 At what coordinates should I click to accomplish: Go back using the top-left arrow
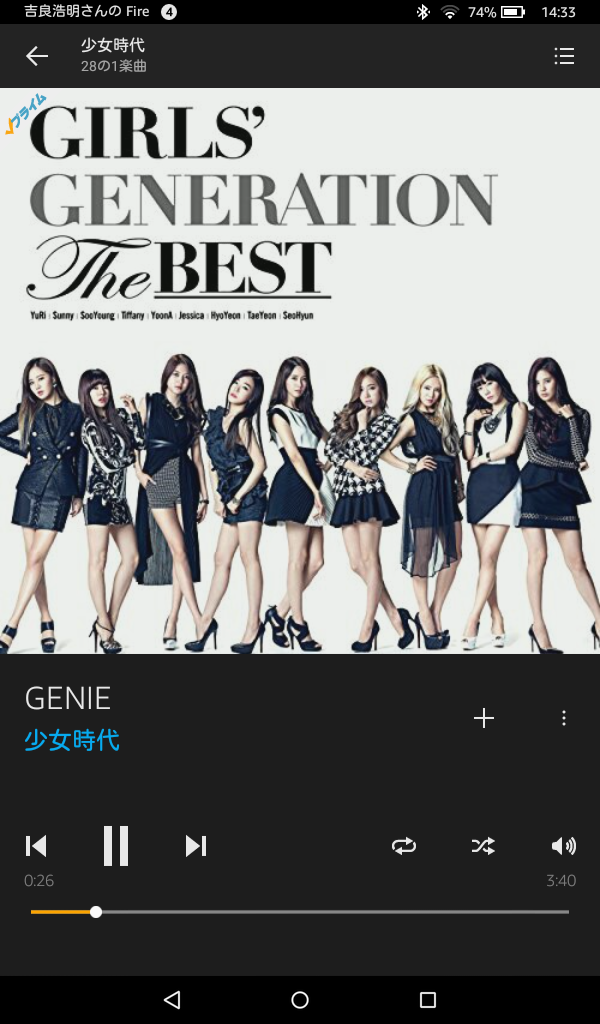point(37,56)
